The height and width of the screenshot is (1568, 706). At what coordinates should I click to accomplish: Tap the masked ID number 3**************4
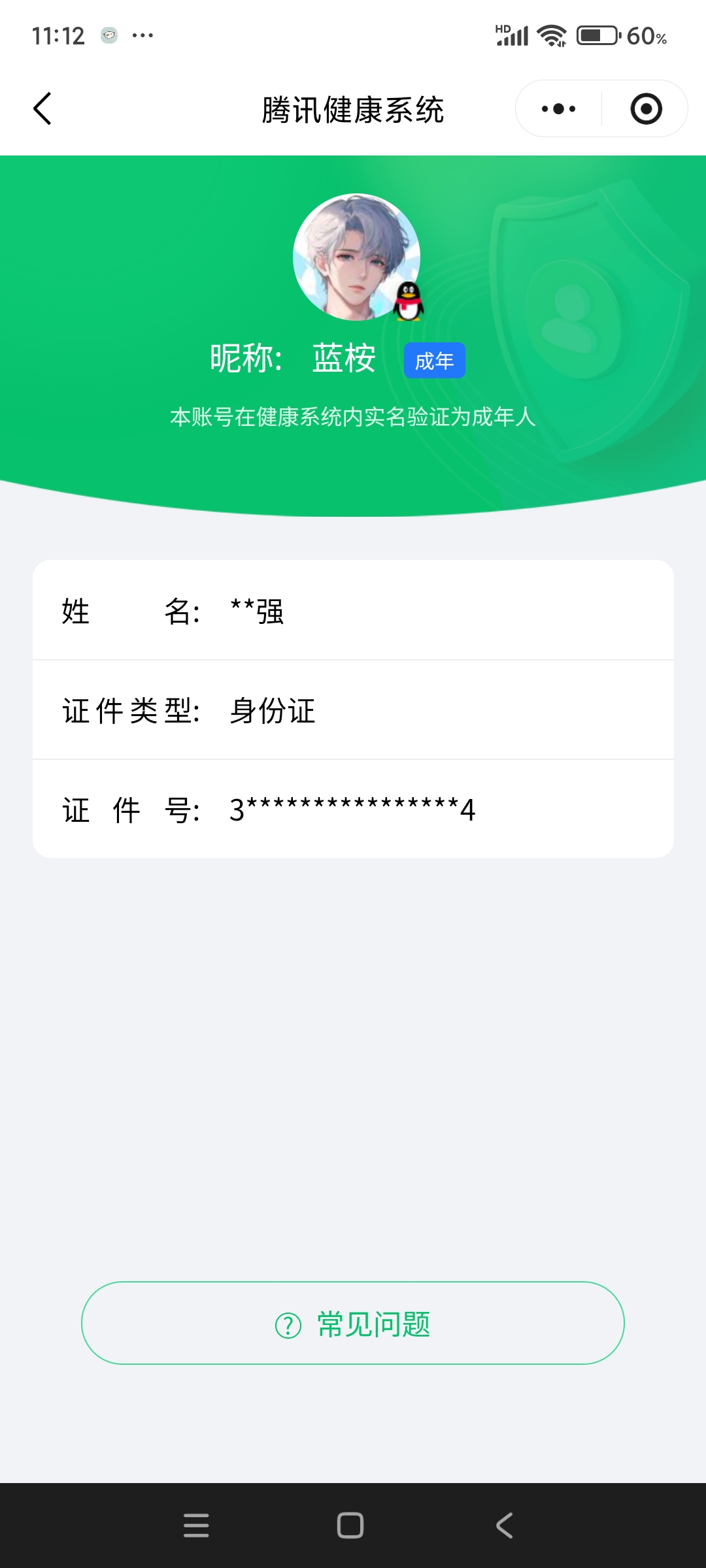pos(351,810)
